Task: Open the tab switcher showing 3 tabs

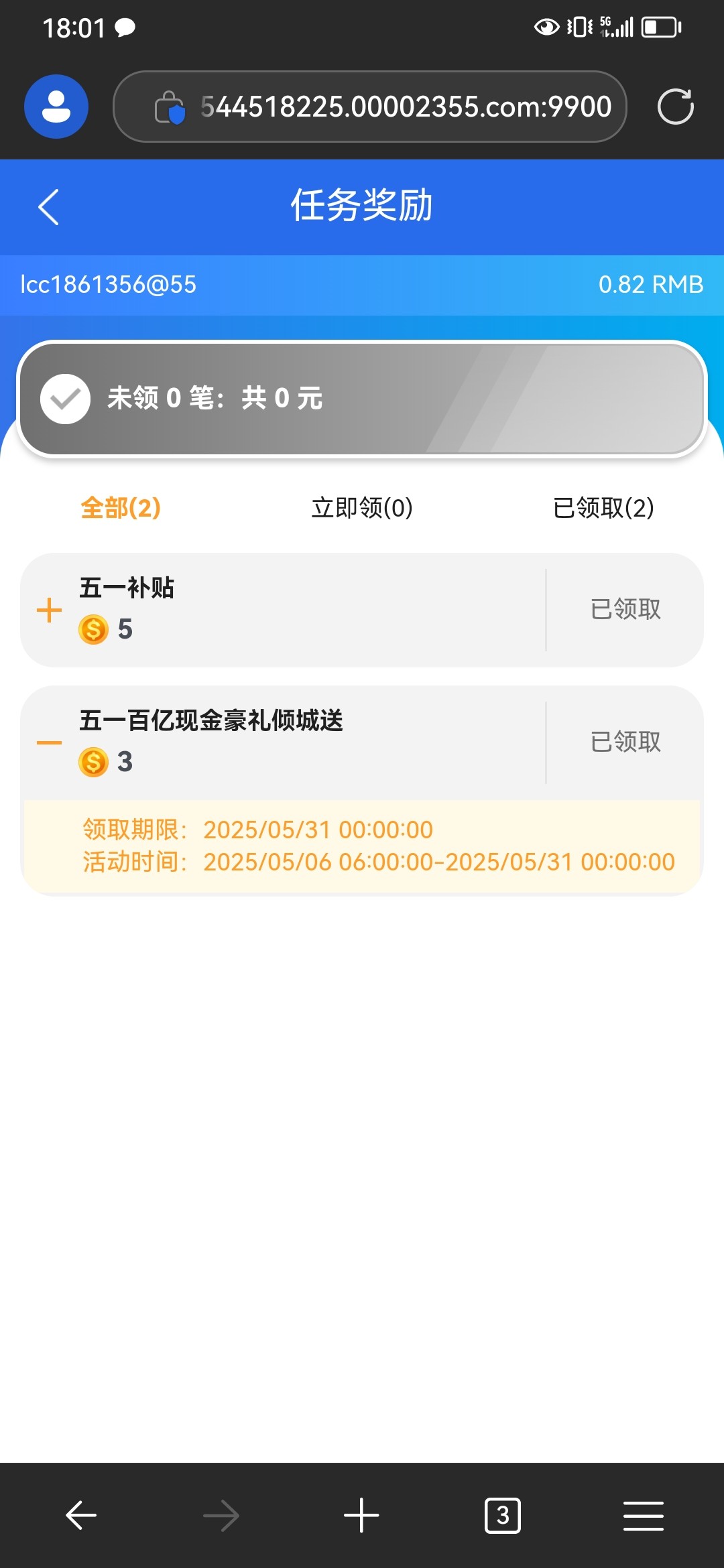Action: pyautogui.click(x=502, y=1516)
